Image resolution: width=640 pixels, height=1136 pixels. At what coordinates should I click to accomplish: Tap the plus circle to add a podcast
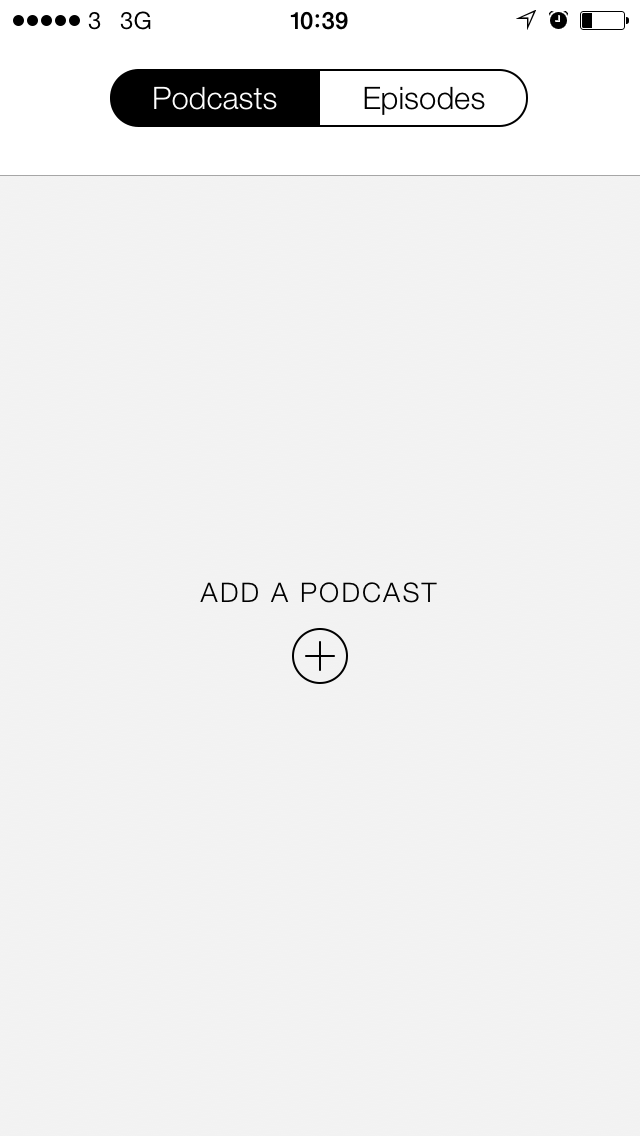pos(320,656)
